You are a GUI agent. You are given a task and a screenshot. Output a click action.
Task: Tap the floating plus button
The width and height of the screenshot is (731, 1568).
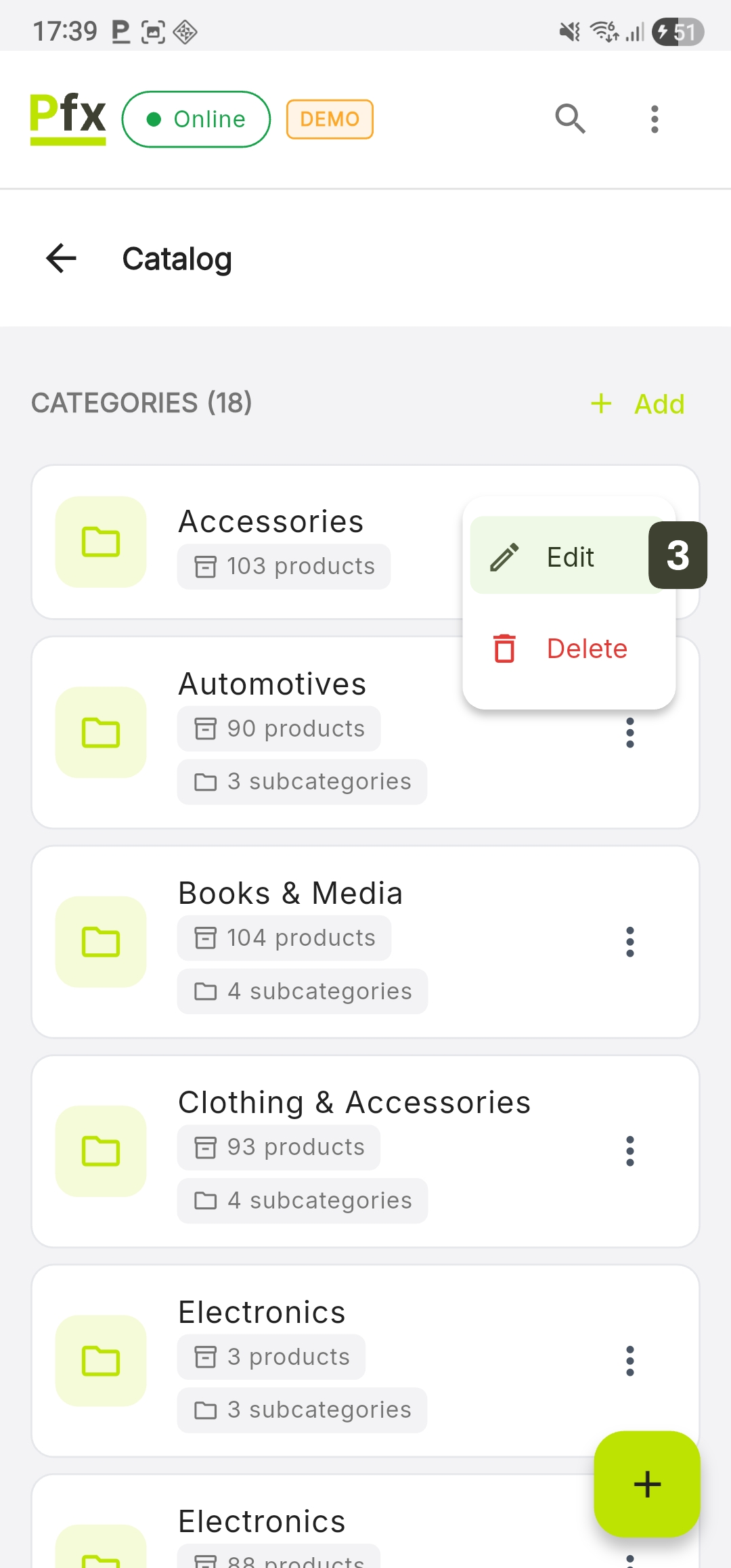pos(646,1484)
